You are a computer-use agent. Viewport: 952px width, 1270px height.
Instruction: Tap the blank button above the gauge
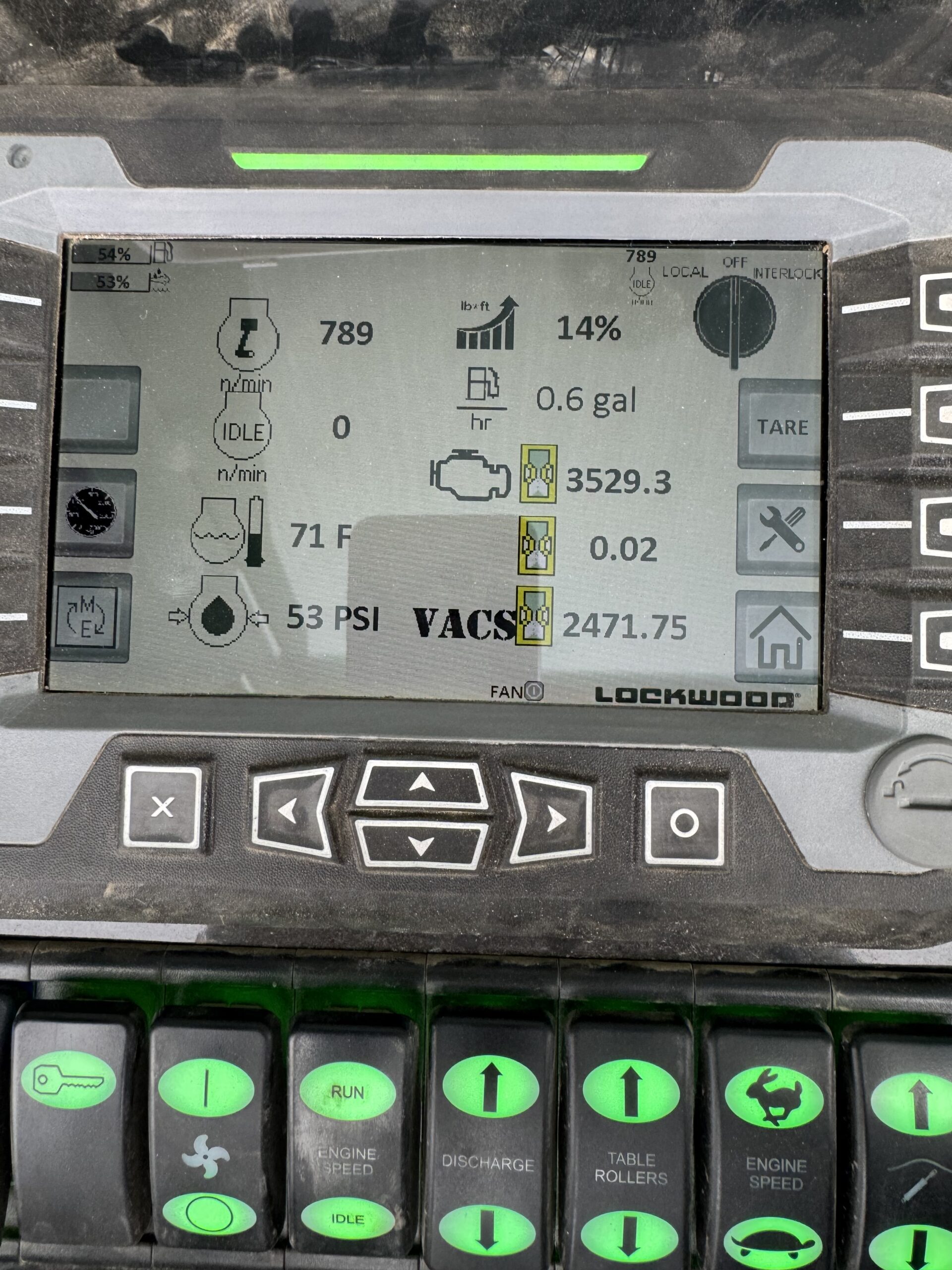tap(99, 410)
